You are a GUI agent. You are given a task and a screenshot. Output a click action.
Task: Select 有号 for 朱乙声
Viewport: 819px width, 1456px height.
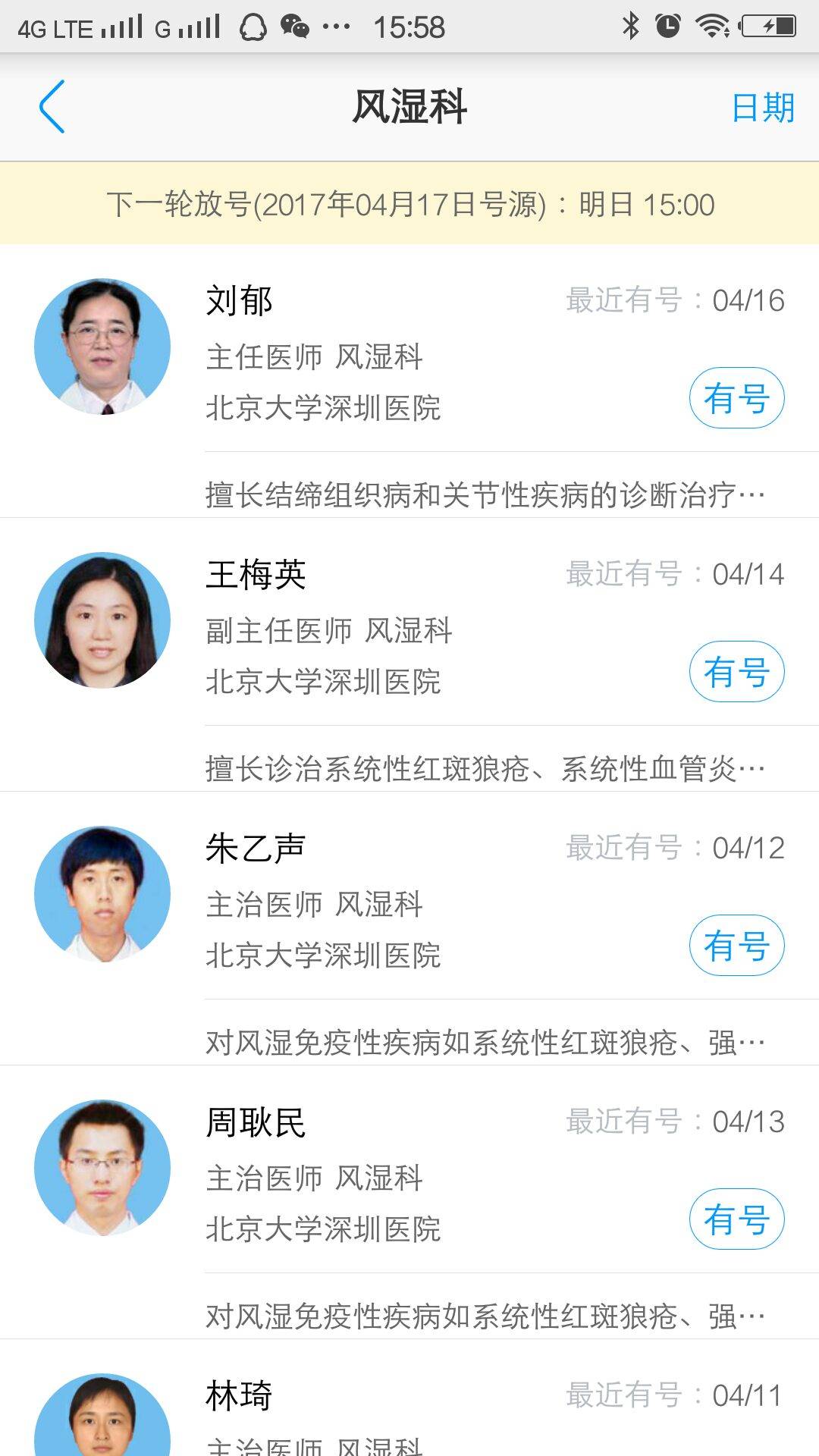click(x=736, y=946)
